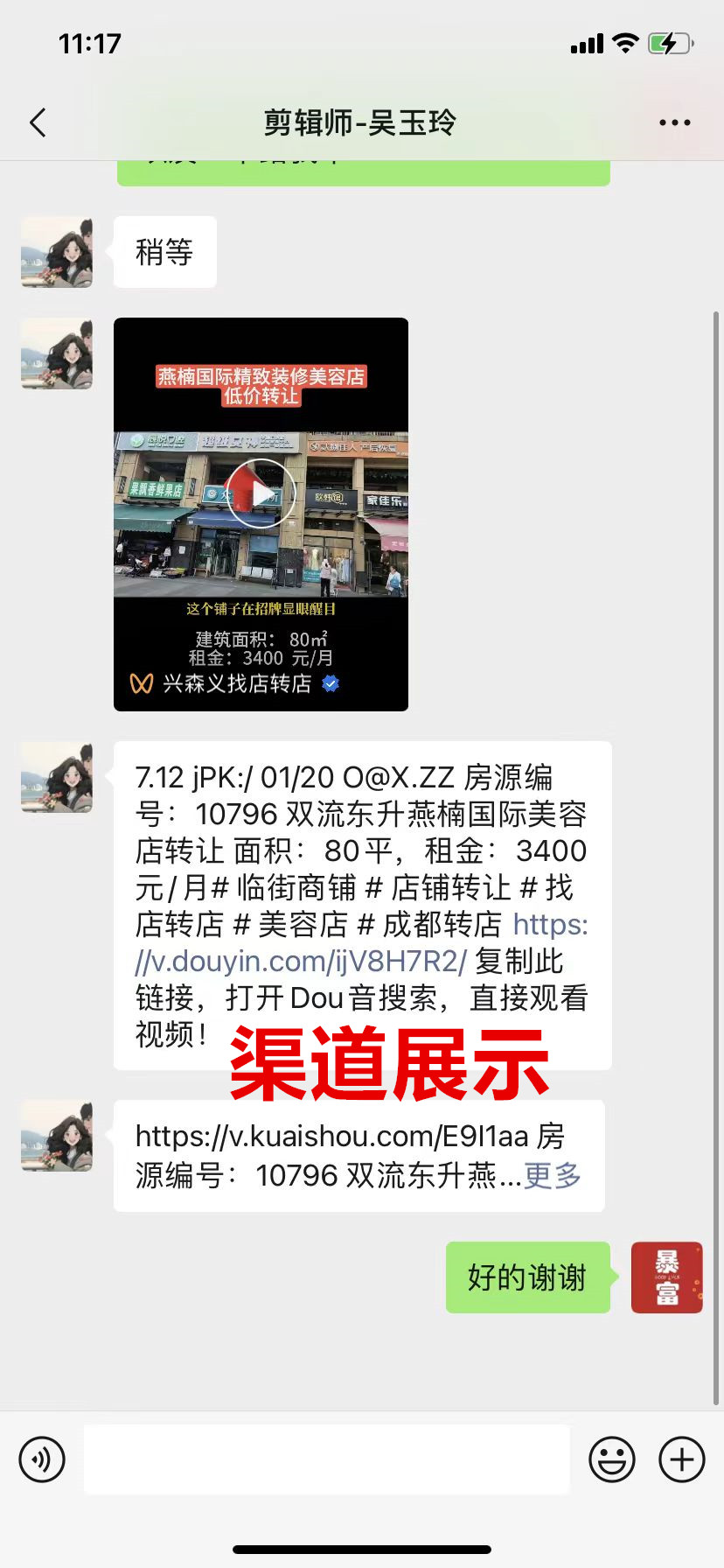Open the chat overflow menu
Image resolution: width=724 pixels, height=1568 pixels.
point(674,123)
